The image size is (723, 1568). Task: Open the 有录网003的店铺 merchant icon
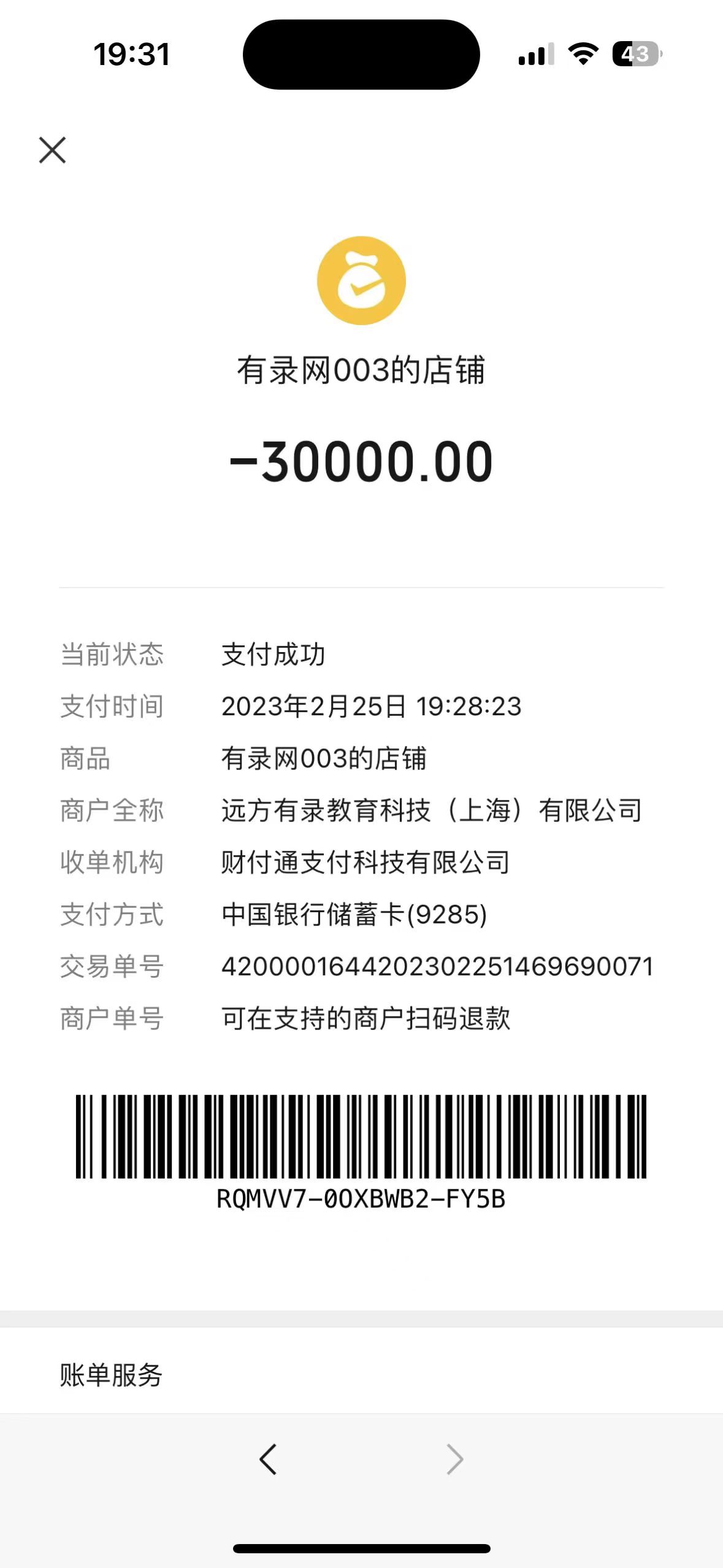click(361, 280)
